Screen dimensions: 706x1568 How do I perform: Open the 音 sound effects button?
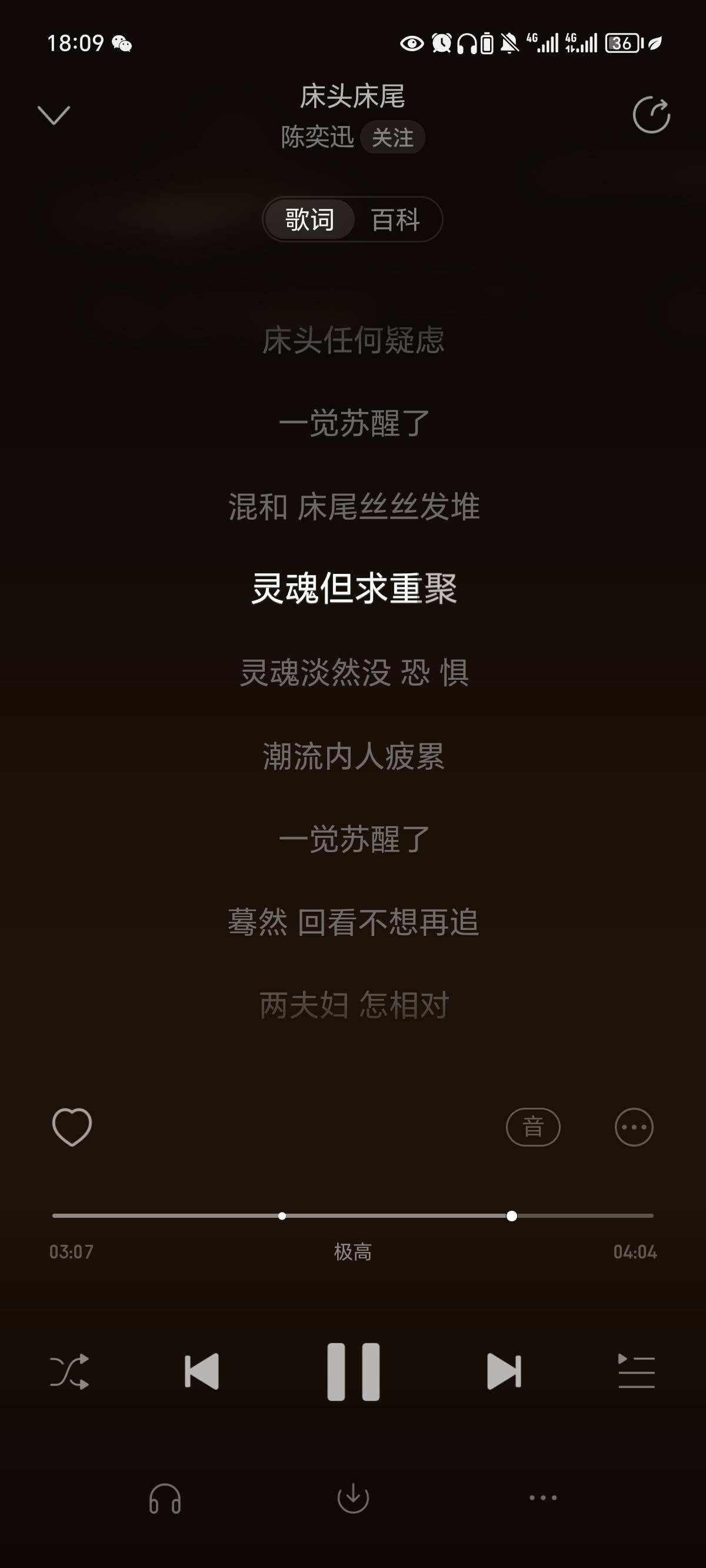tap(533, 1127)
